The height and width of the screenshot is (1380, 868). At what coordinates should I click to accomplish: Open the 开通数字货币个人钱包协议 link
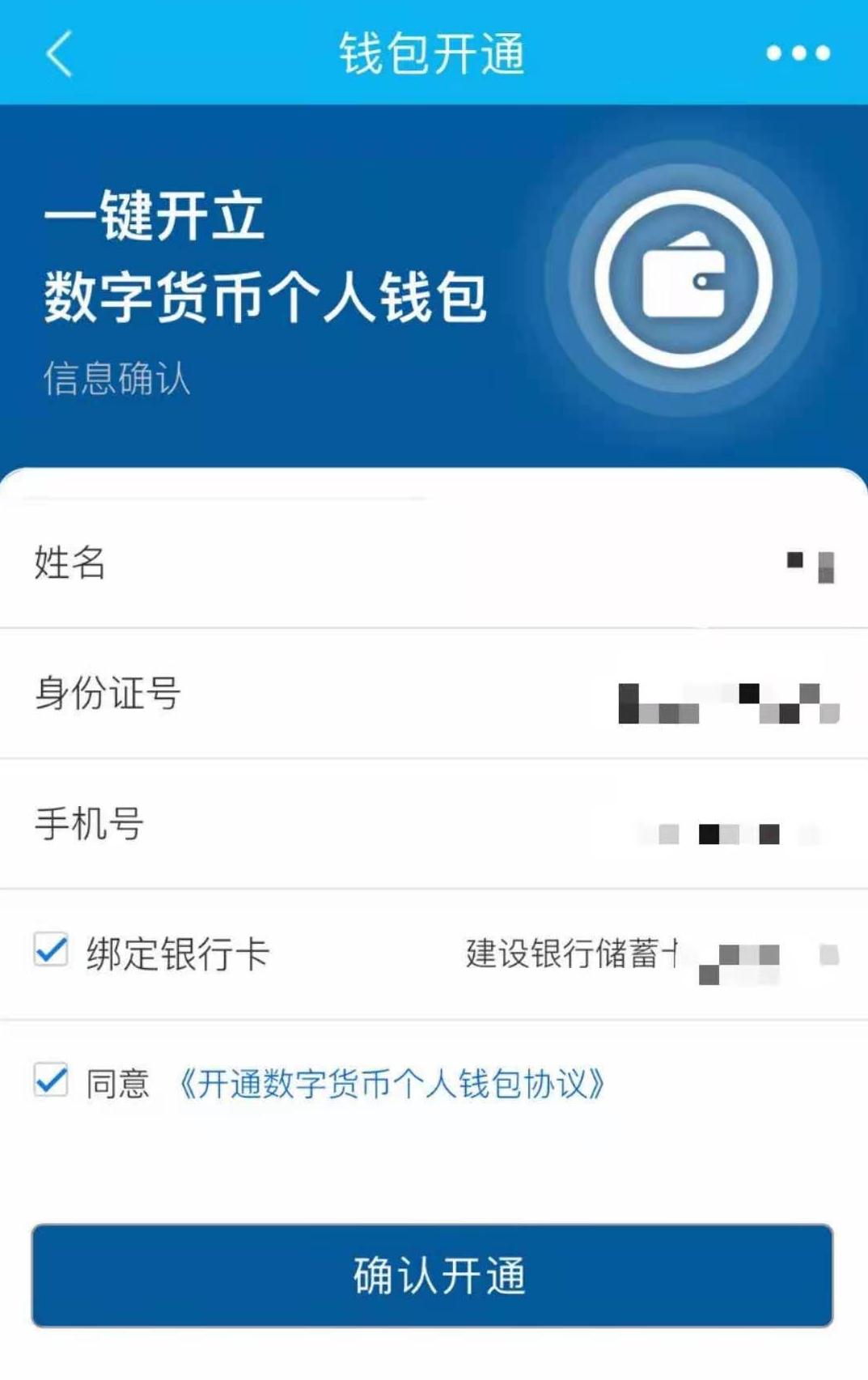pos(392,1084)
